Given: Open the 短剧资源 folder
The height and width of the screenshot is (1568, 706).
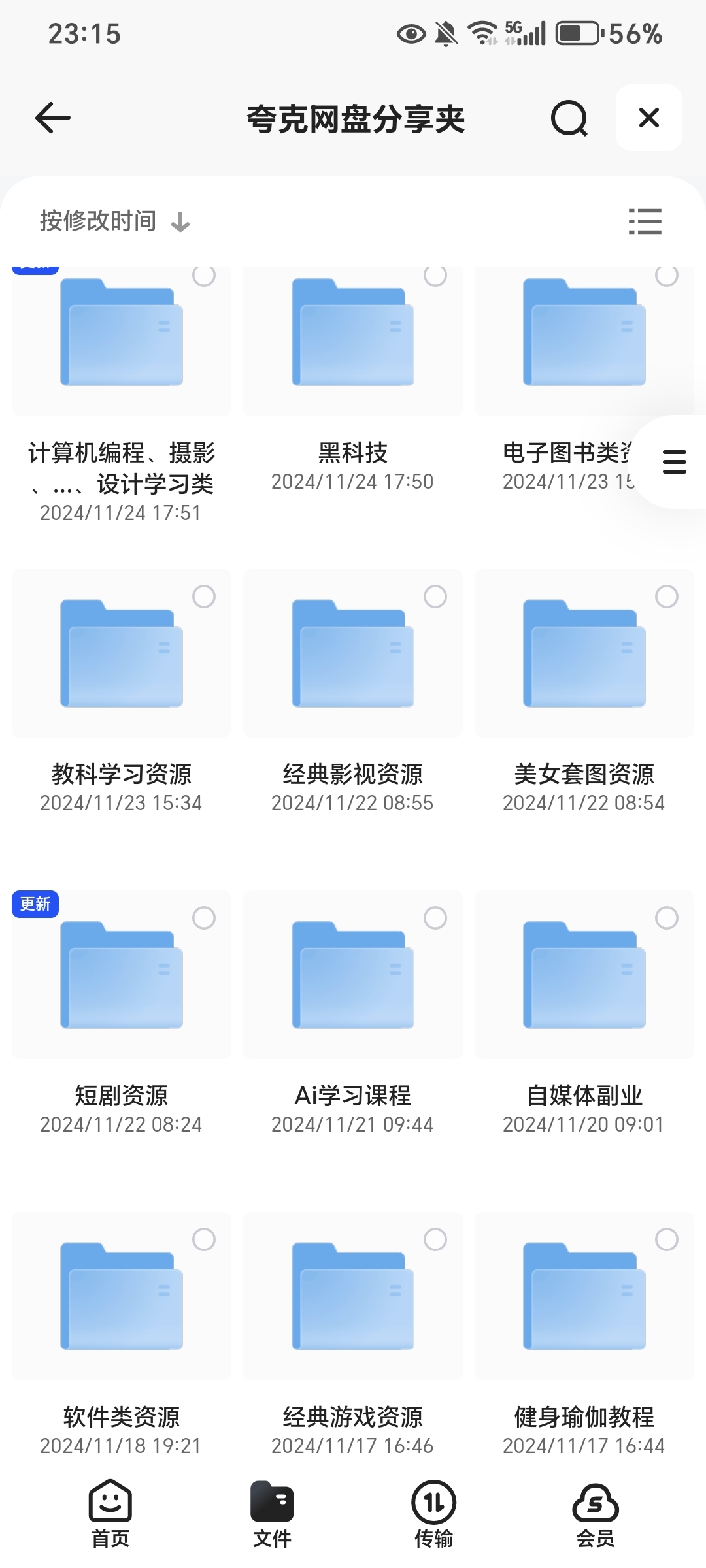Looking at the screenshot, I should [122, 975].
